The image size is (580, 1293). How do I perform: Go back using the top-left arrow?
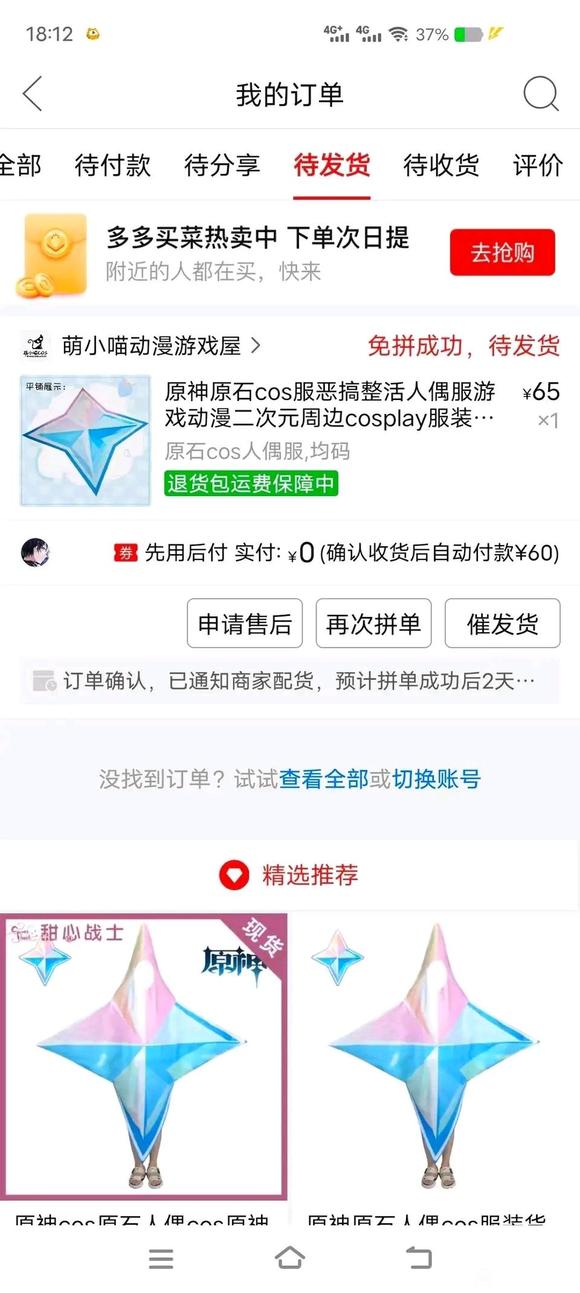point(32,95)
